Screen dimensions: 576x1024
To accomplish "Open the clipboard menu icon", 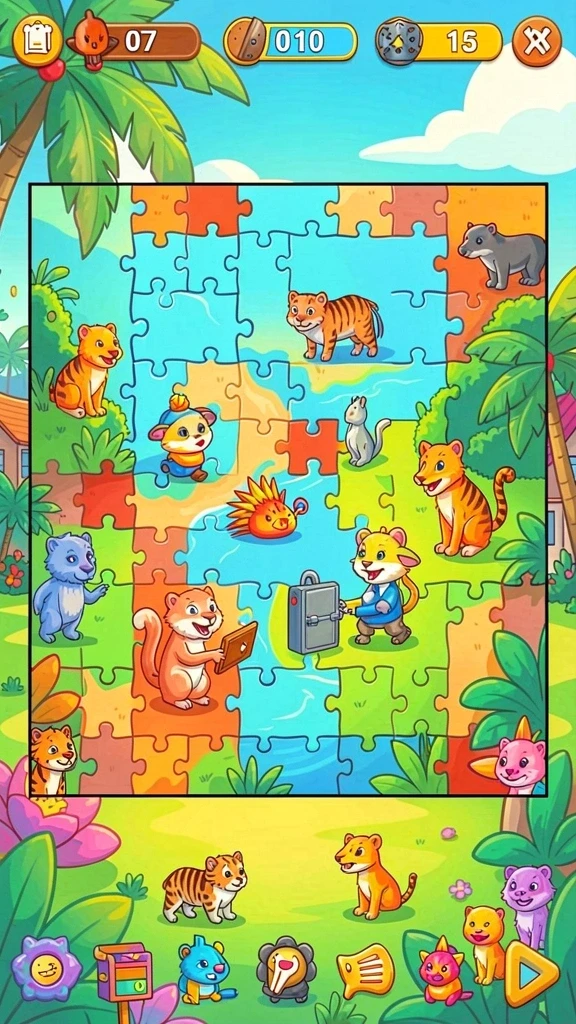I will tap(37, 40).
